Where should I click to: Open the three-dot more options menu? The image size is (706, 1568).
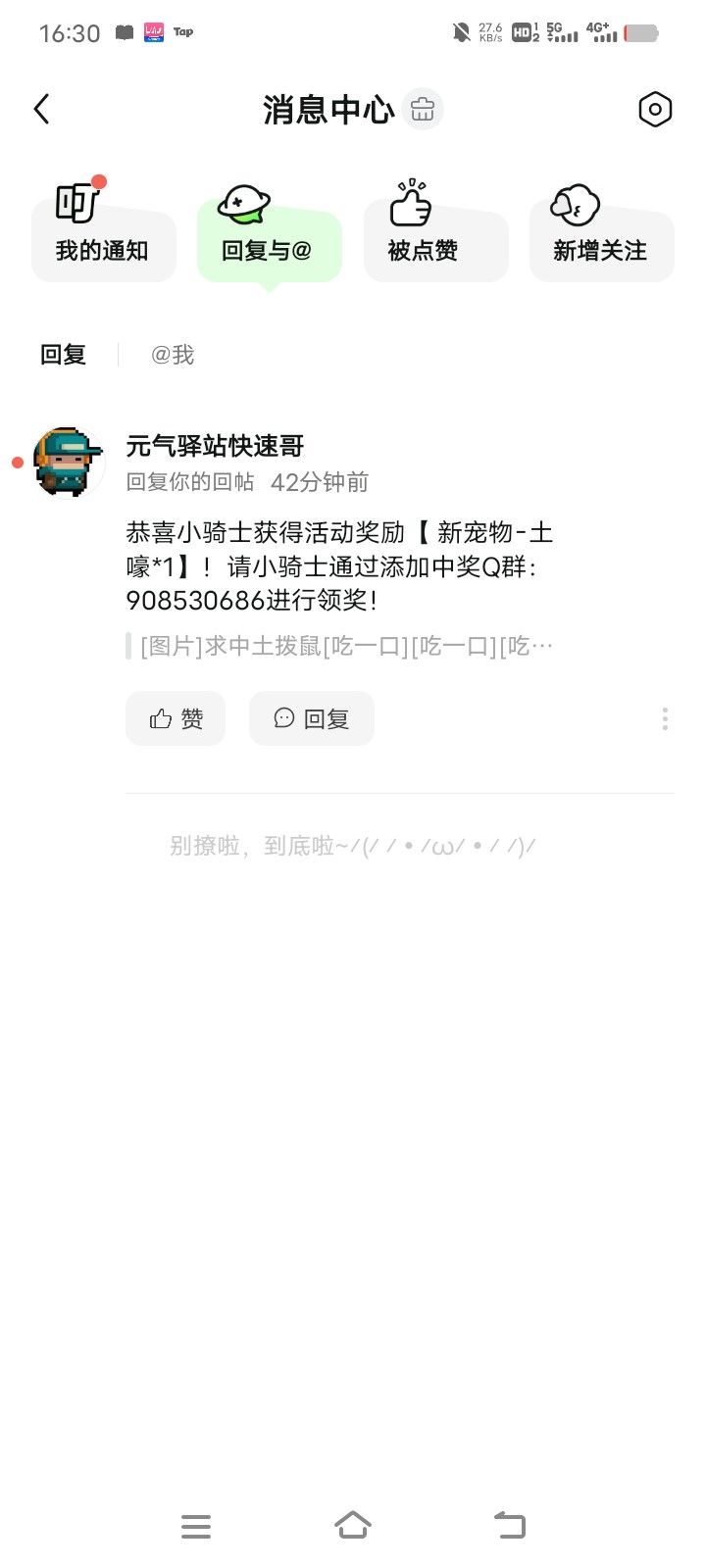(664, 718)
